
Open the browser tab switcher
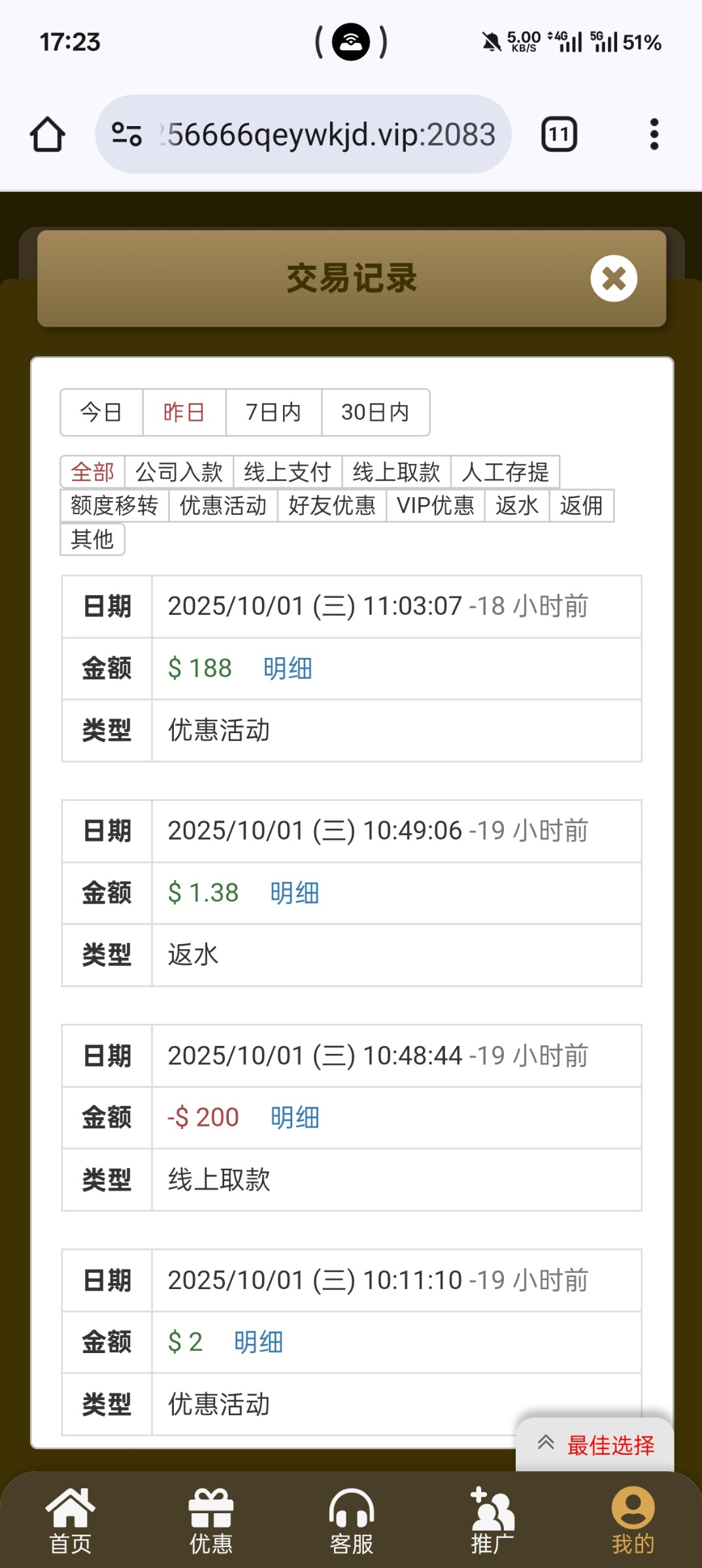(x=559, y=135)
